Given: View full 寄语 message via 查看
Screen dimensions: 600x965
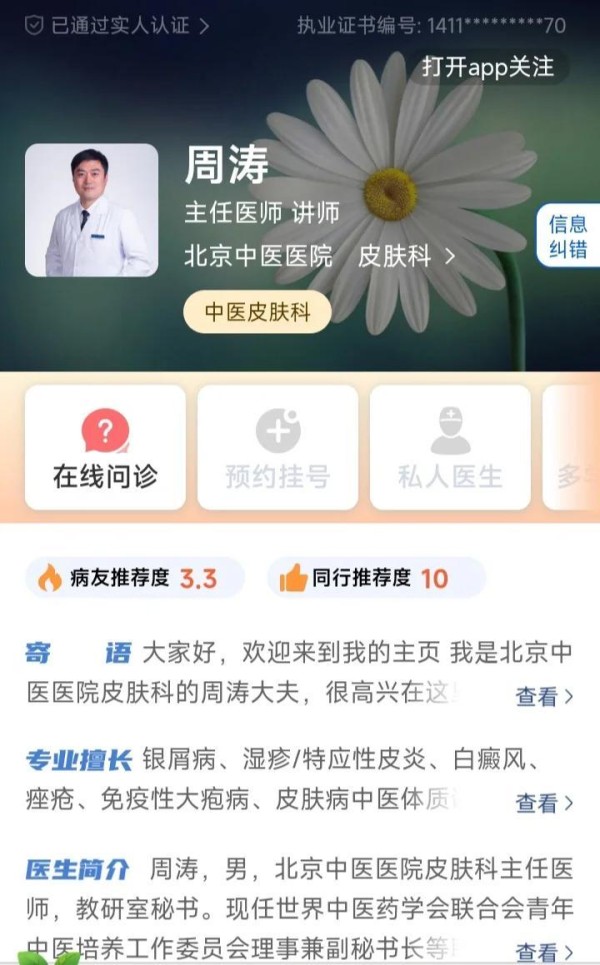Looking at the screenshot, I should coord(544,696).
